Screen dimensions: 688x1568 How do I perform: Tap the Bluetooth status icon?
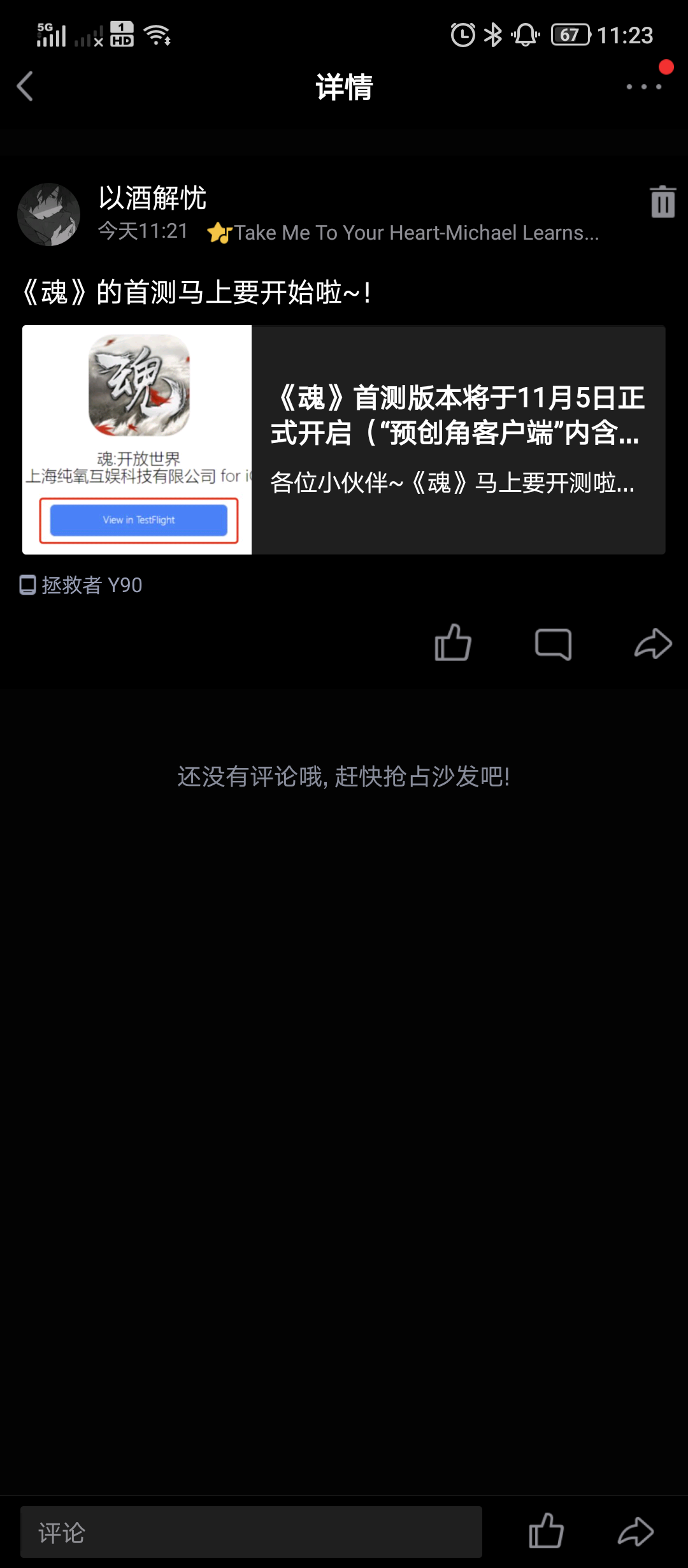click(x=493, y=33)
